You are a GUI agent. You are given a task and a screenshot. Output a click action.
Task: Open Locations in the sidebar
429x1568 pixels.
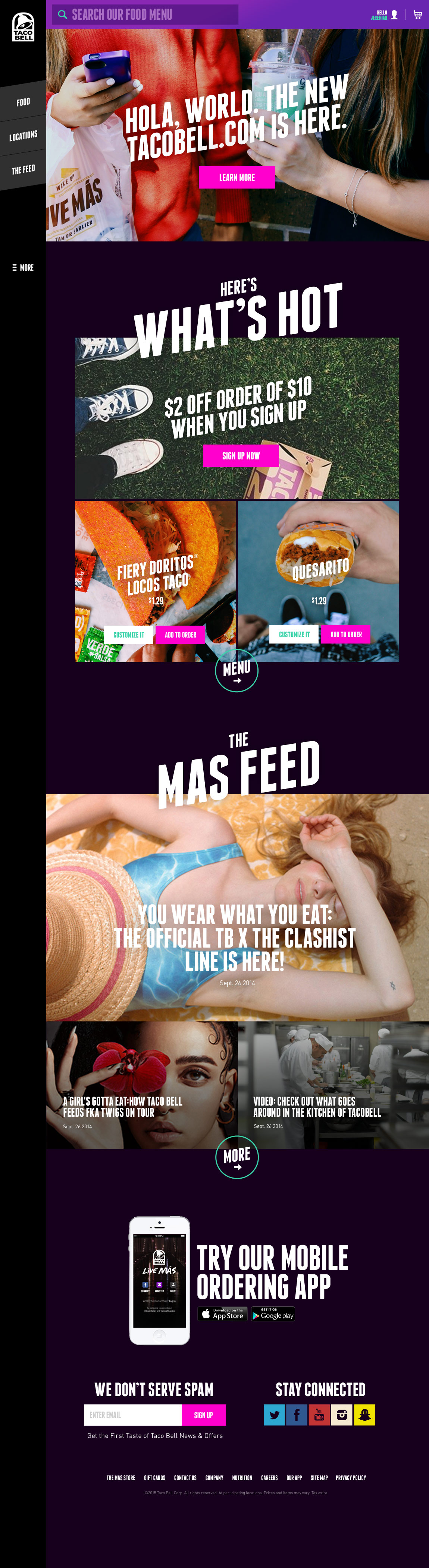click(x=23, y=136)
